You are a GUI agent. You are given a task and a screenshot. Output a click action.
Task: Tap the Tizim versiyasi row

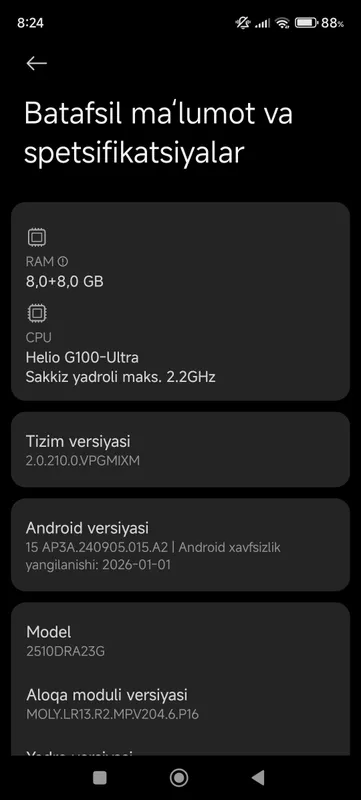click(180, 449)
